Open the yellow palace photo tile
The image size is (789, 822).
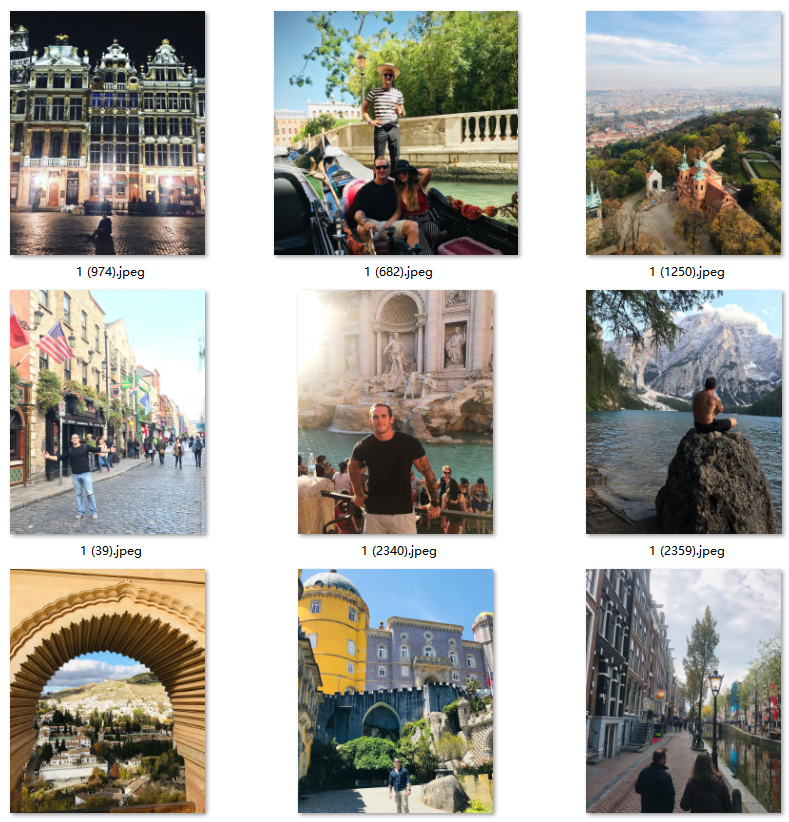click(396, 690)
